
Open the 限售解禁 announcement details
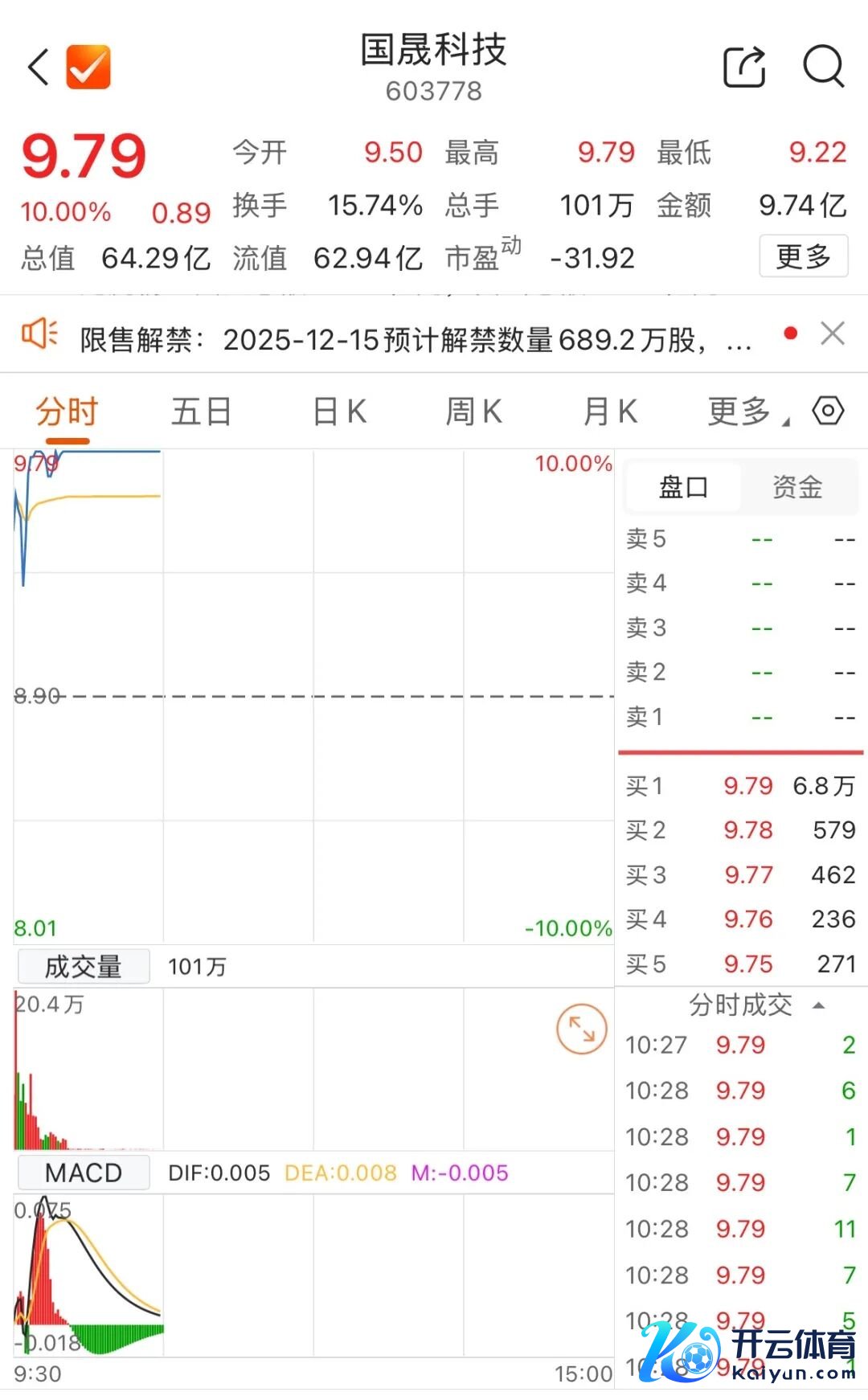414,340
